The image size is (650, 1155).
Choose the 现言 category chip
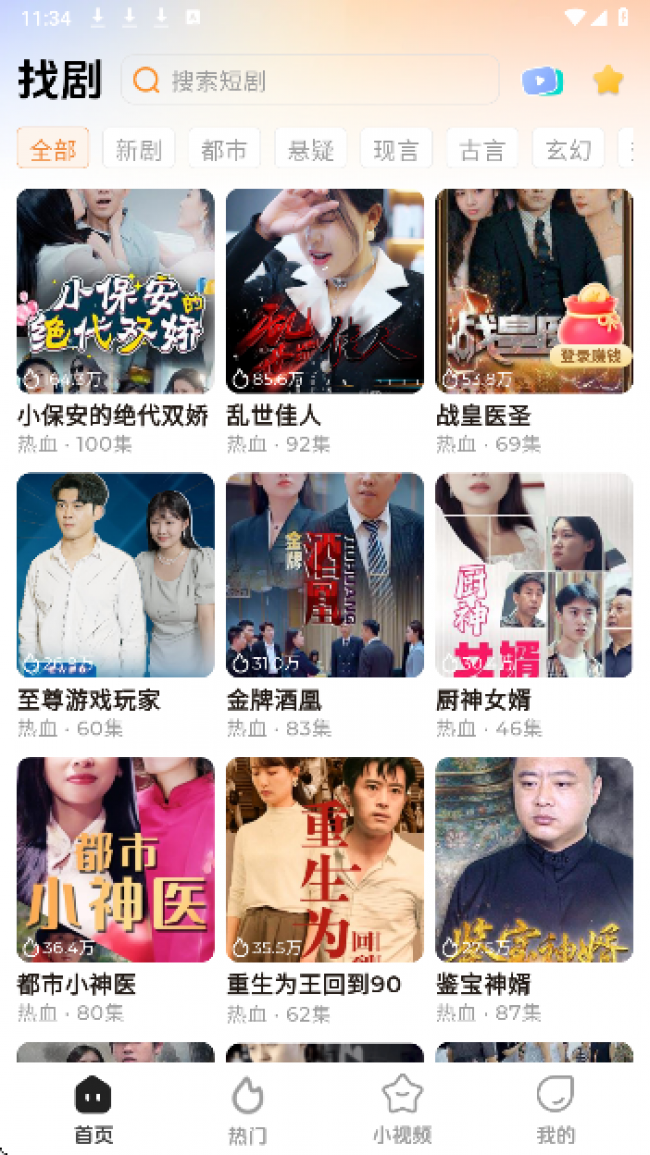point(396,150)
